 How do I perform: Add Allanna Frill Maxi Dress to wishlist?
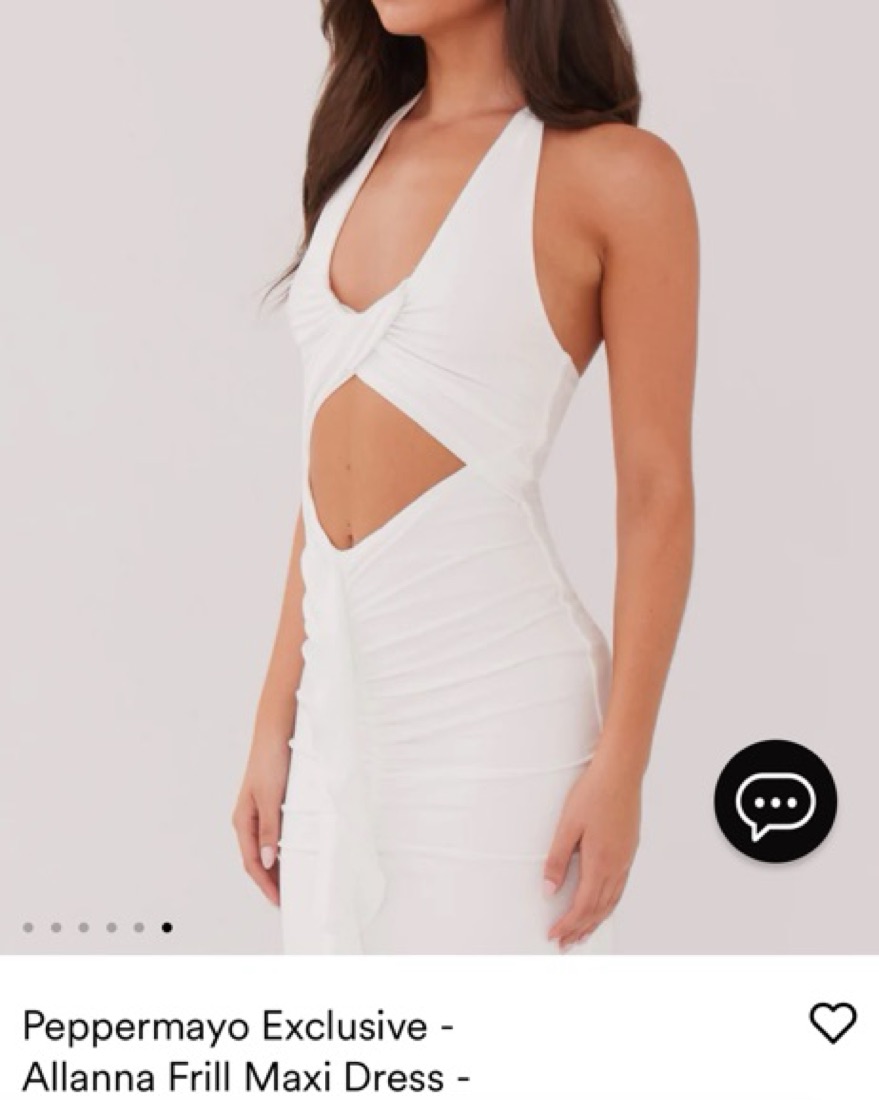[x=832, y=1022]
